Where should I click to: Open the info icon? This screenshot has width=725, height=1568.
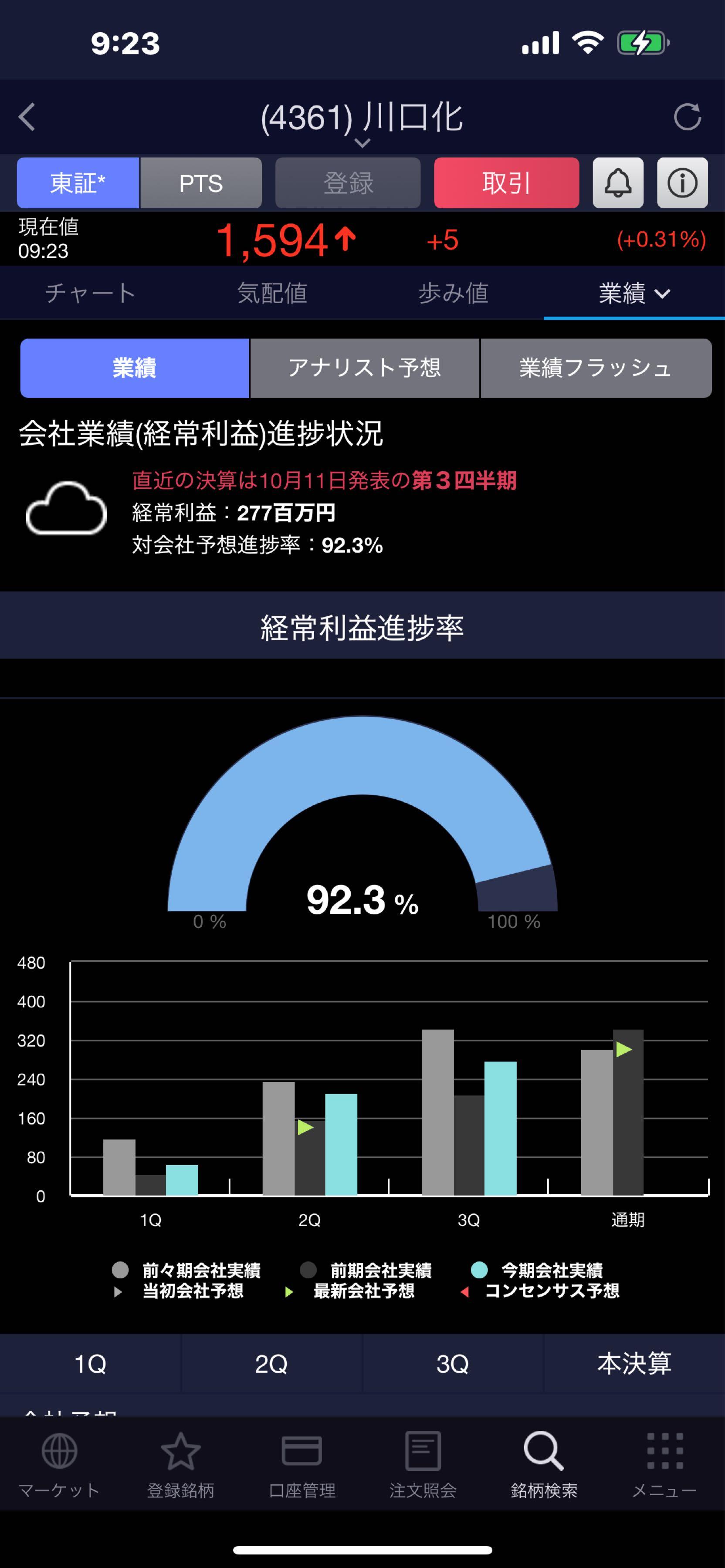pos(682,183)
